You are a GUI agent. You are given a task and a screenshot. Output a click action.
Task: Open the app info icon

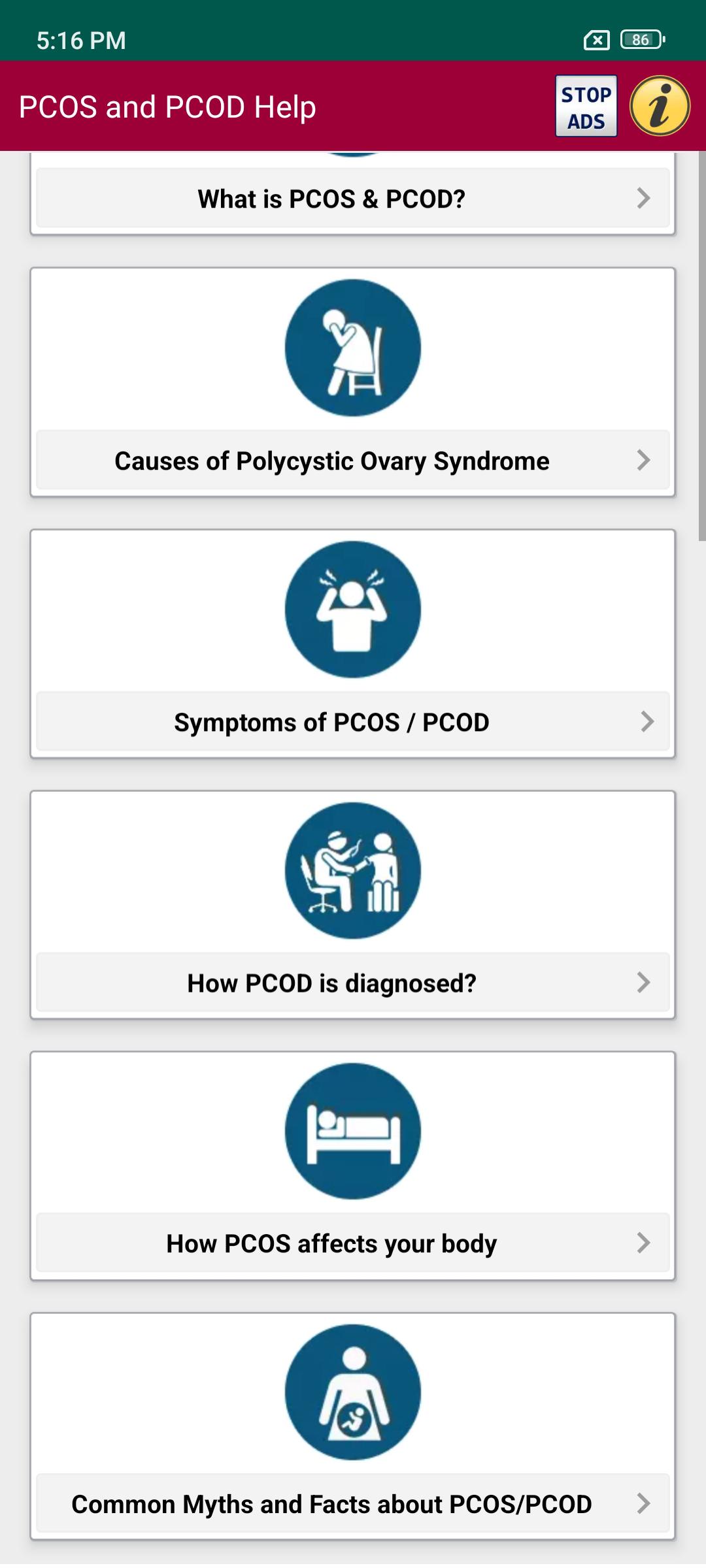[x=660, y=106]
